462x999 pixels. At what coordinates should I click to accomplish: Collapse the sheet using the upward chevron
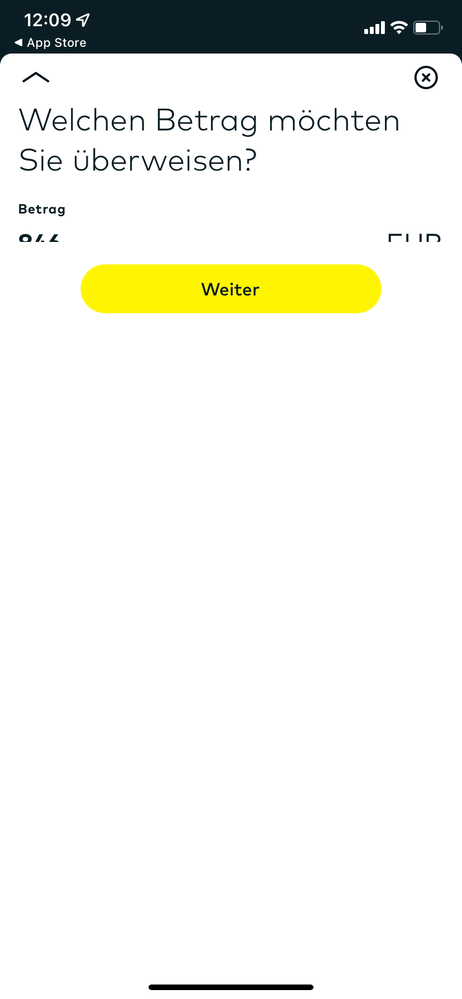[36, 78]
